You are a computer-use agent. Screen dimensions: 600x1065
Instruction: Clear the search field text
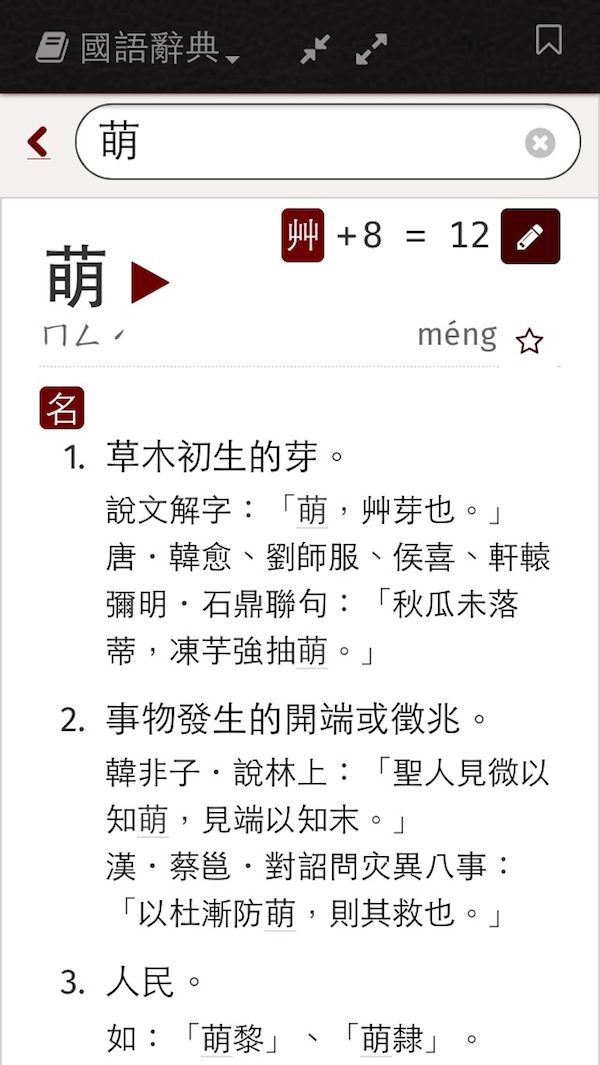[x=540, y=143]
